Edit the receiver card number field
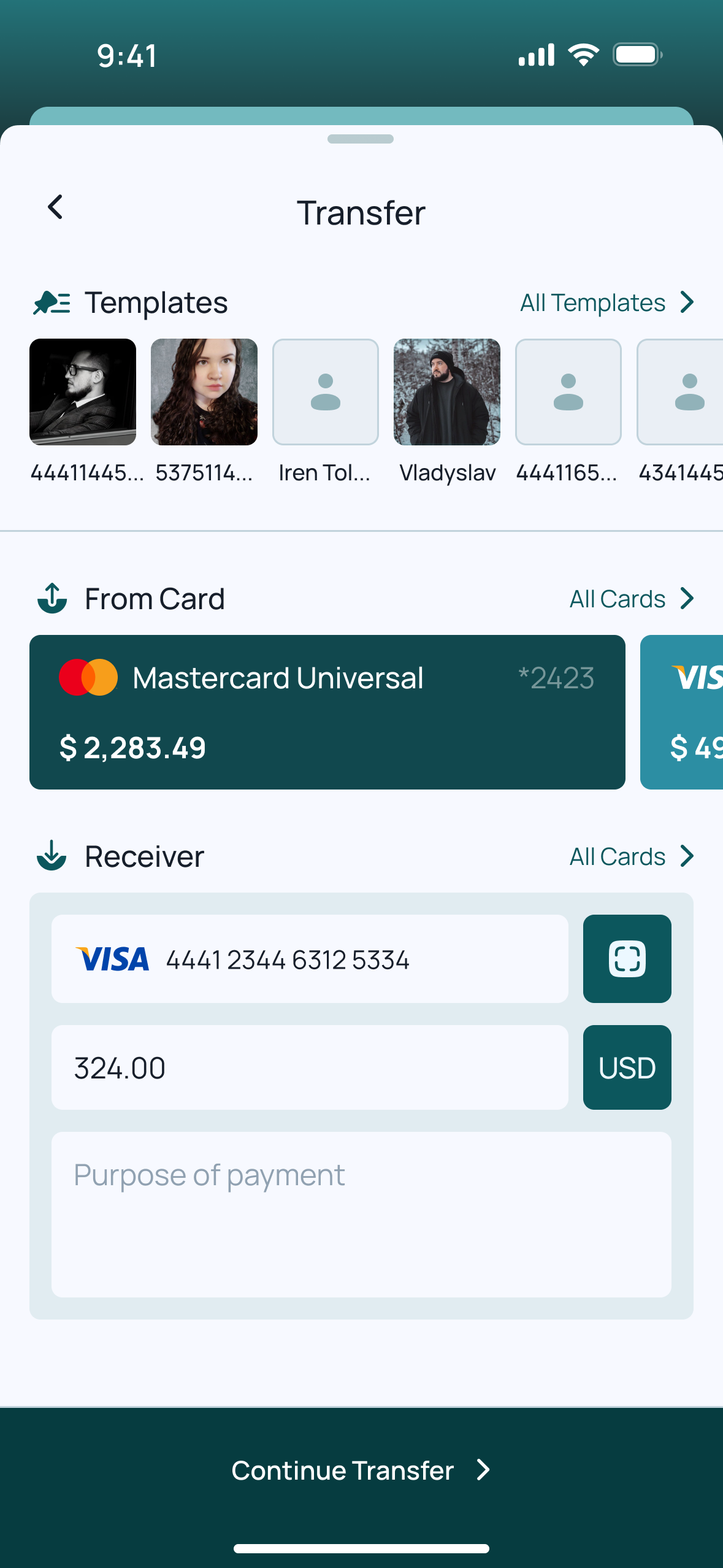Screen dimensions: 723x1568 tap(310, 959)
